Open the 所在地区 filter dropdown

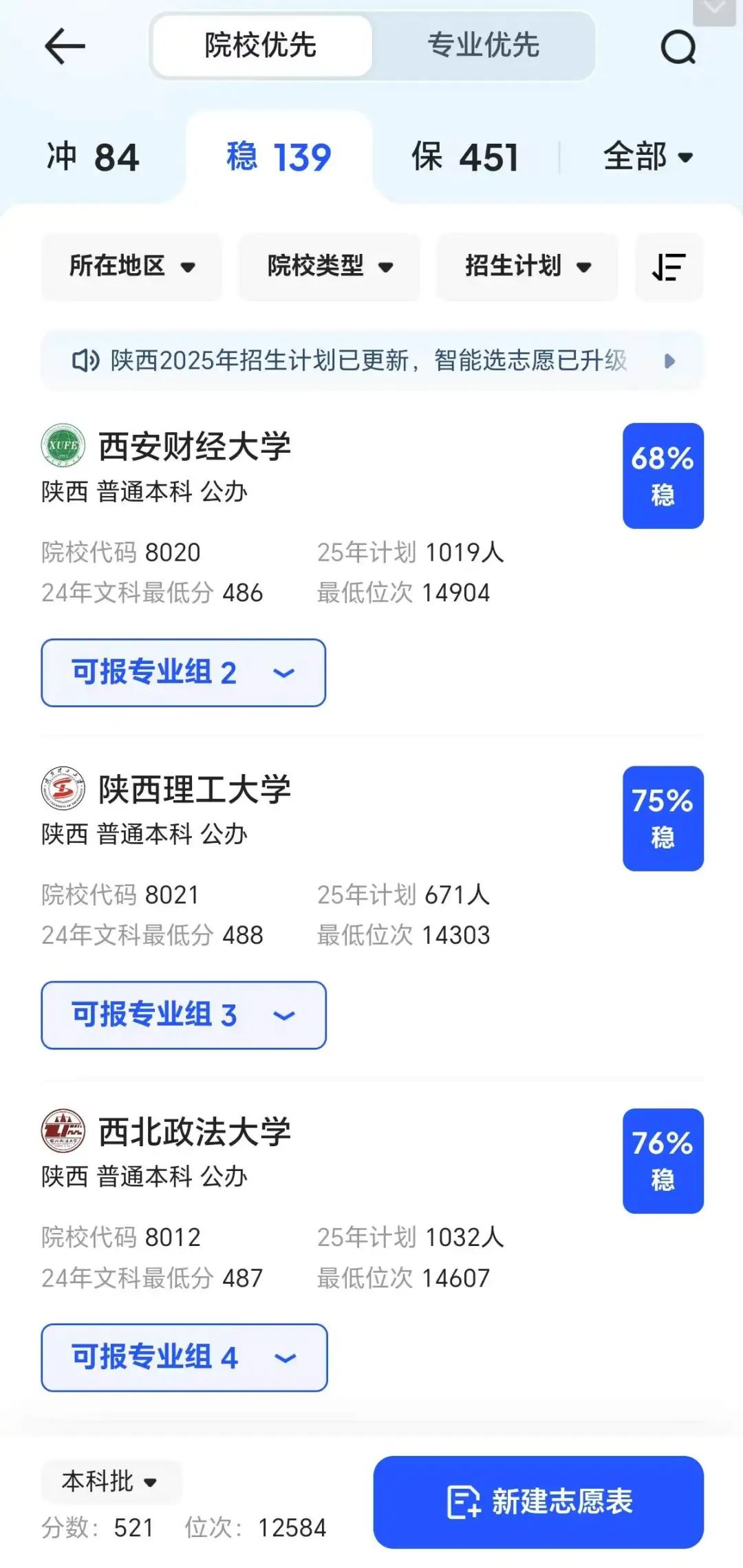pyautogui.click(x=132, y=268)
